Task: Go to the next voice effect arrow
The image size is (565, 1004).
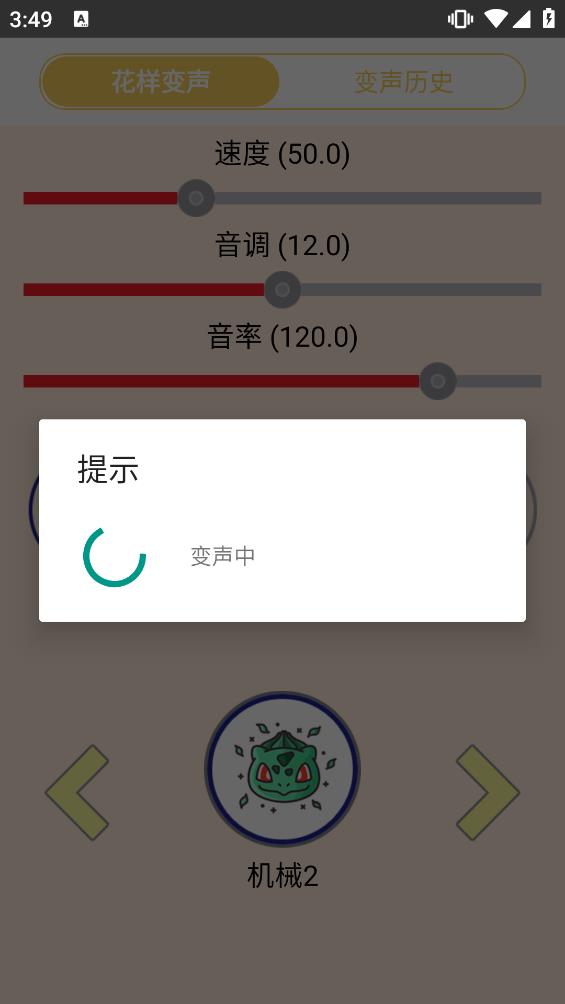Action: [x=487, y=793]
